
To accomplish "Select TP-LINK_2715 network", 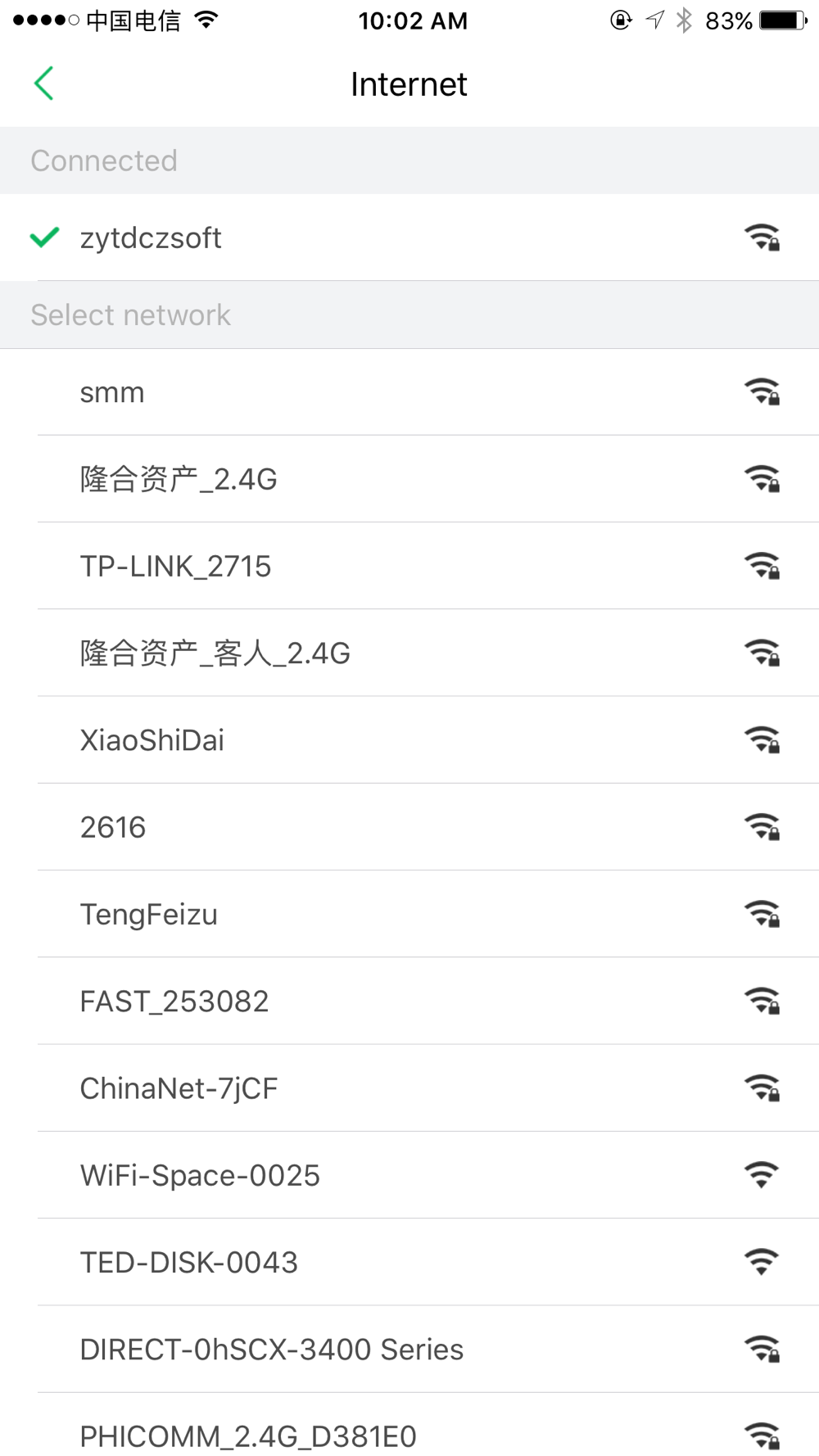I will coord(409,566).
